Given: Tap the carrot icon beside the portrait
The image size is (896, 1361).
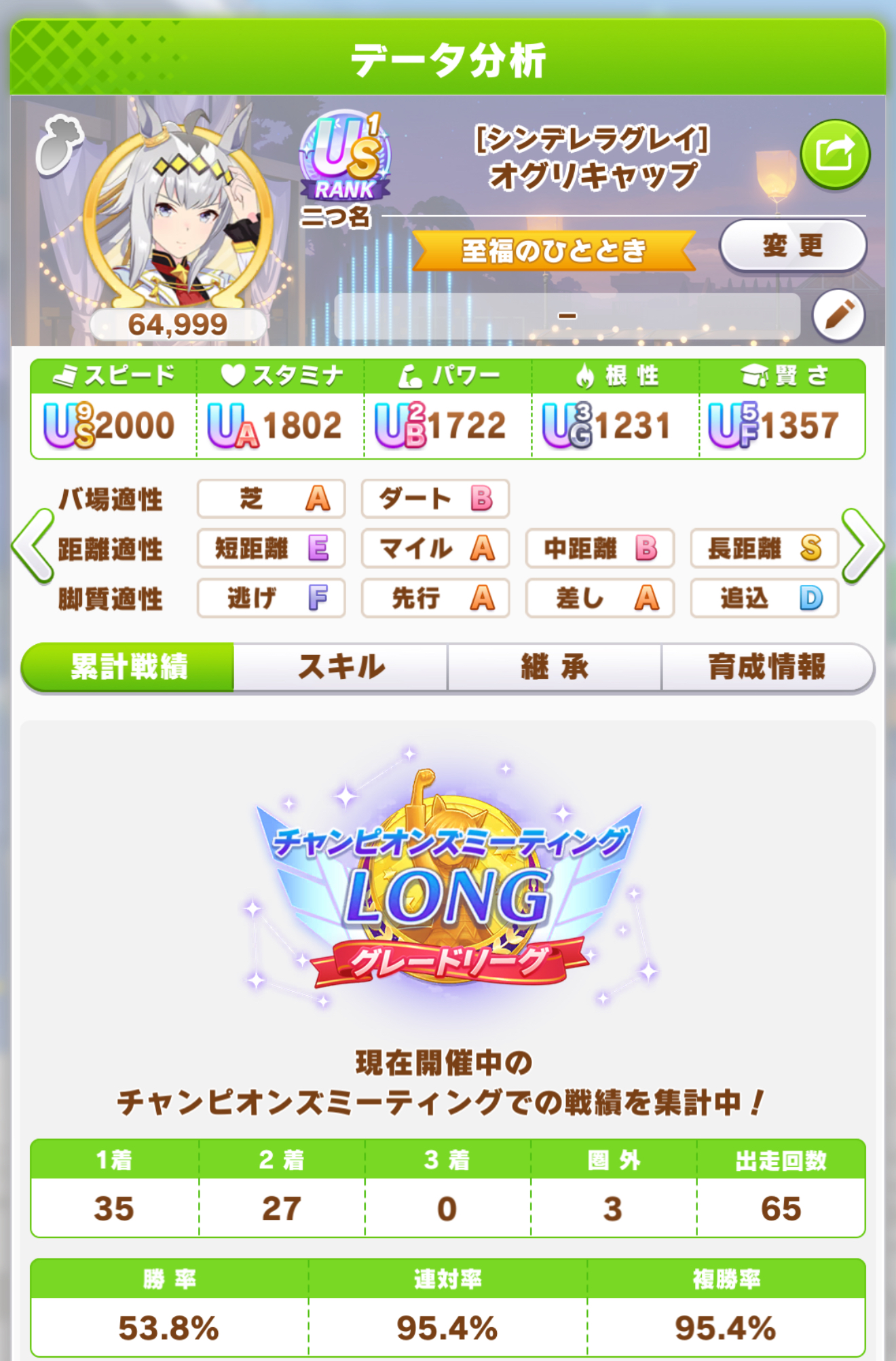Looking at the screenshot, I should point(60,145).
